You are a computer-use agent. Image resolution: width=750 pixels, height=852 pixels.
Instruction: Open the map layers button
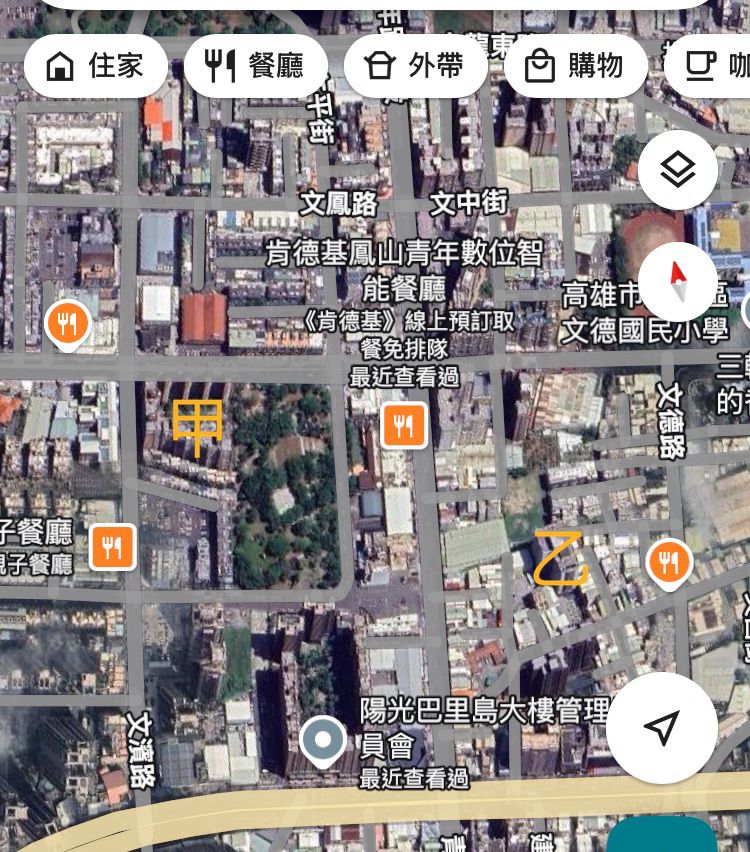pos(678,170)
